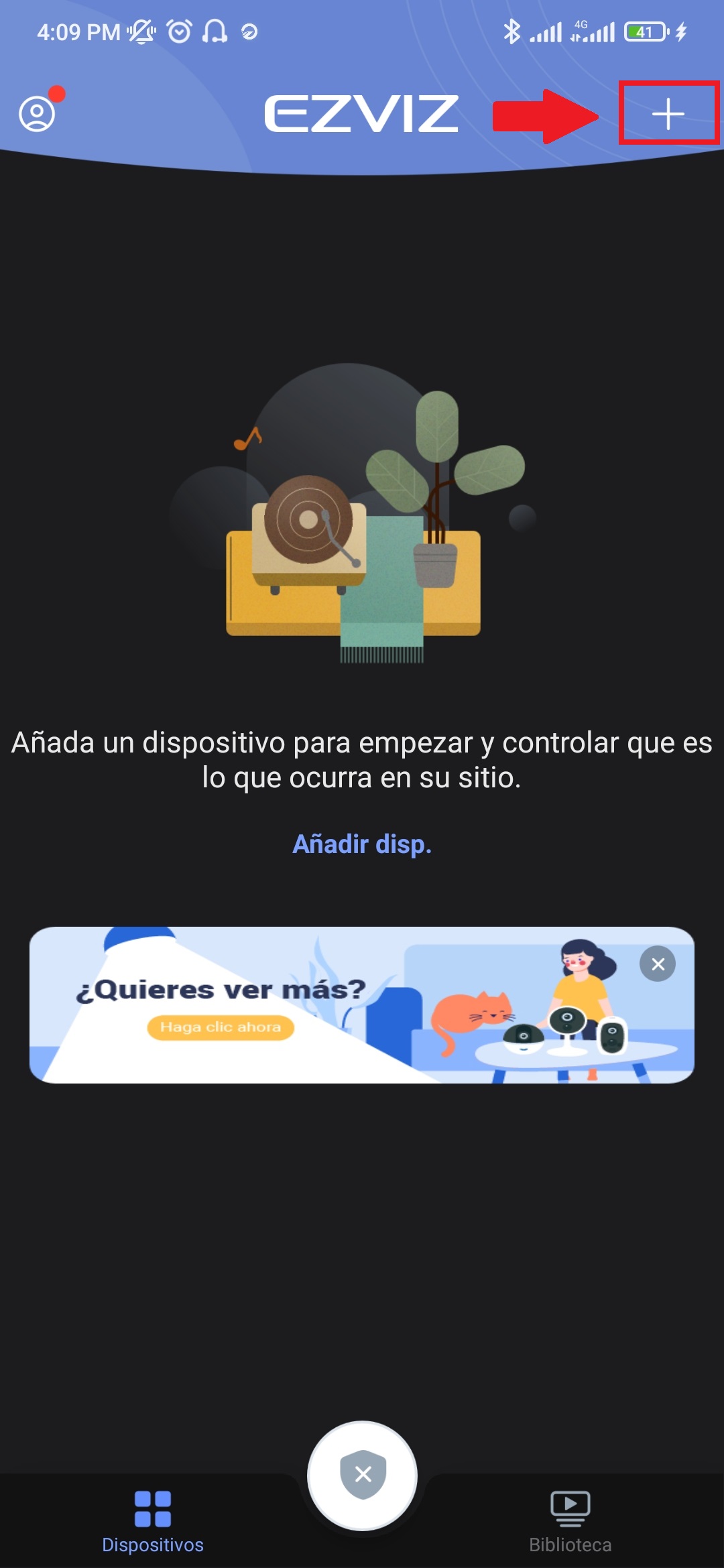Select the Añadir disp. link
This screenshot has width=724, height=1568.
coord(362,844)
